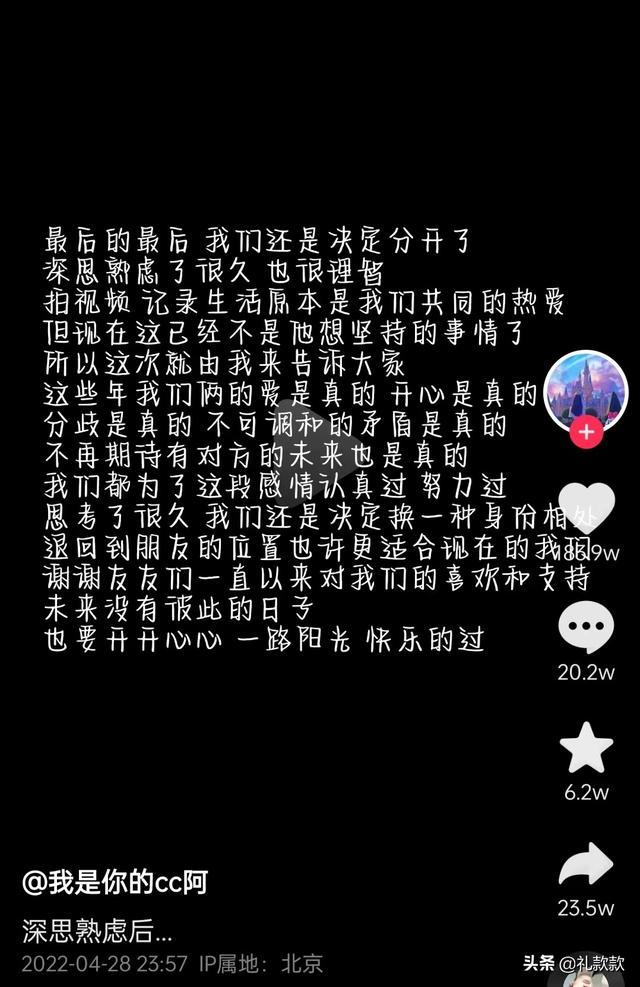
Task: Share this video using the arrow icon
Action: 586,864
